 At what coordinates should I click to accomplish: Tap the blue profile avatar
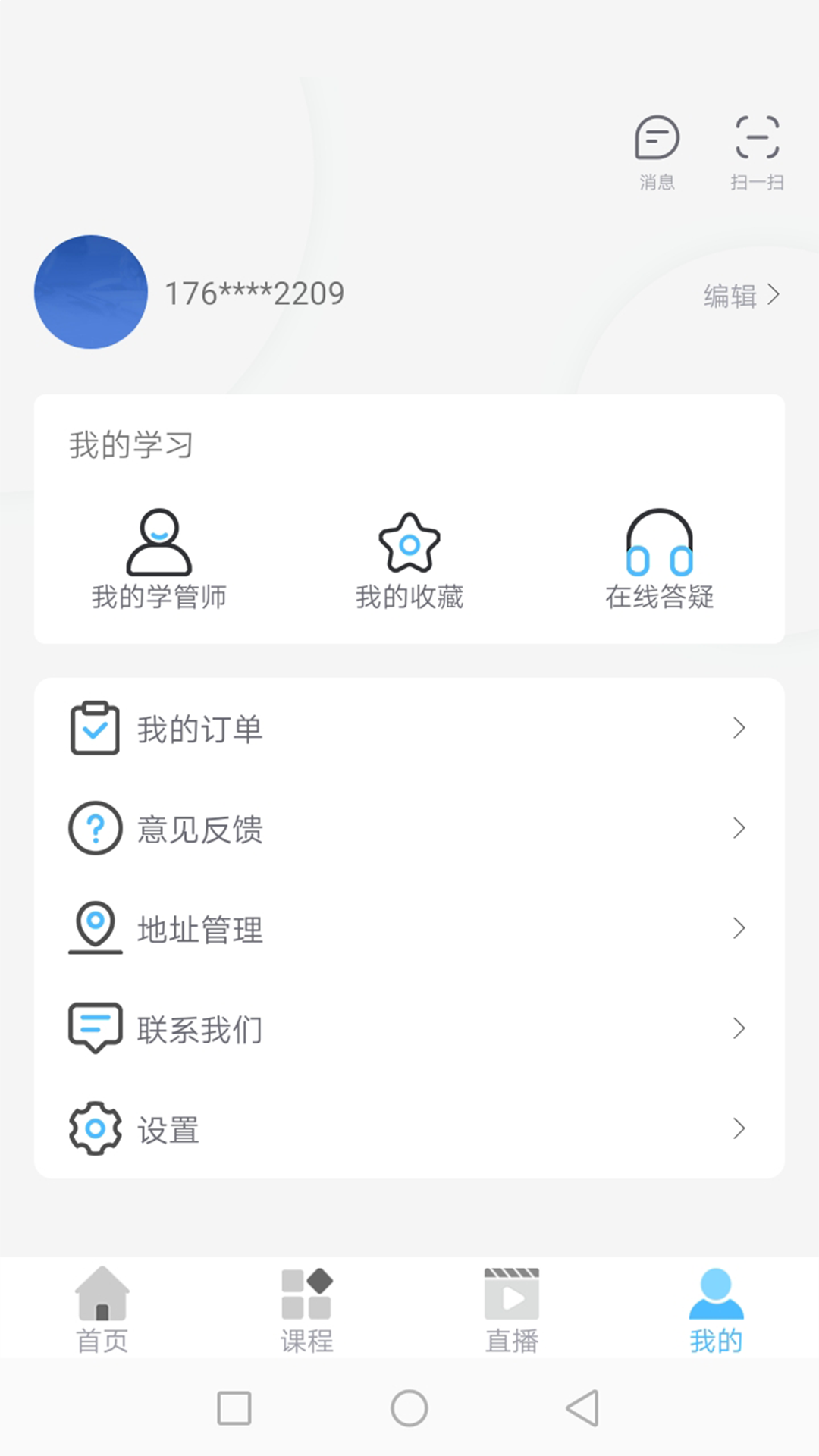(x=90, y=293)
